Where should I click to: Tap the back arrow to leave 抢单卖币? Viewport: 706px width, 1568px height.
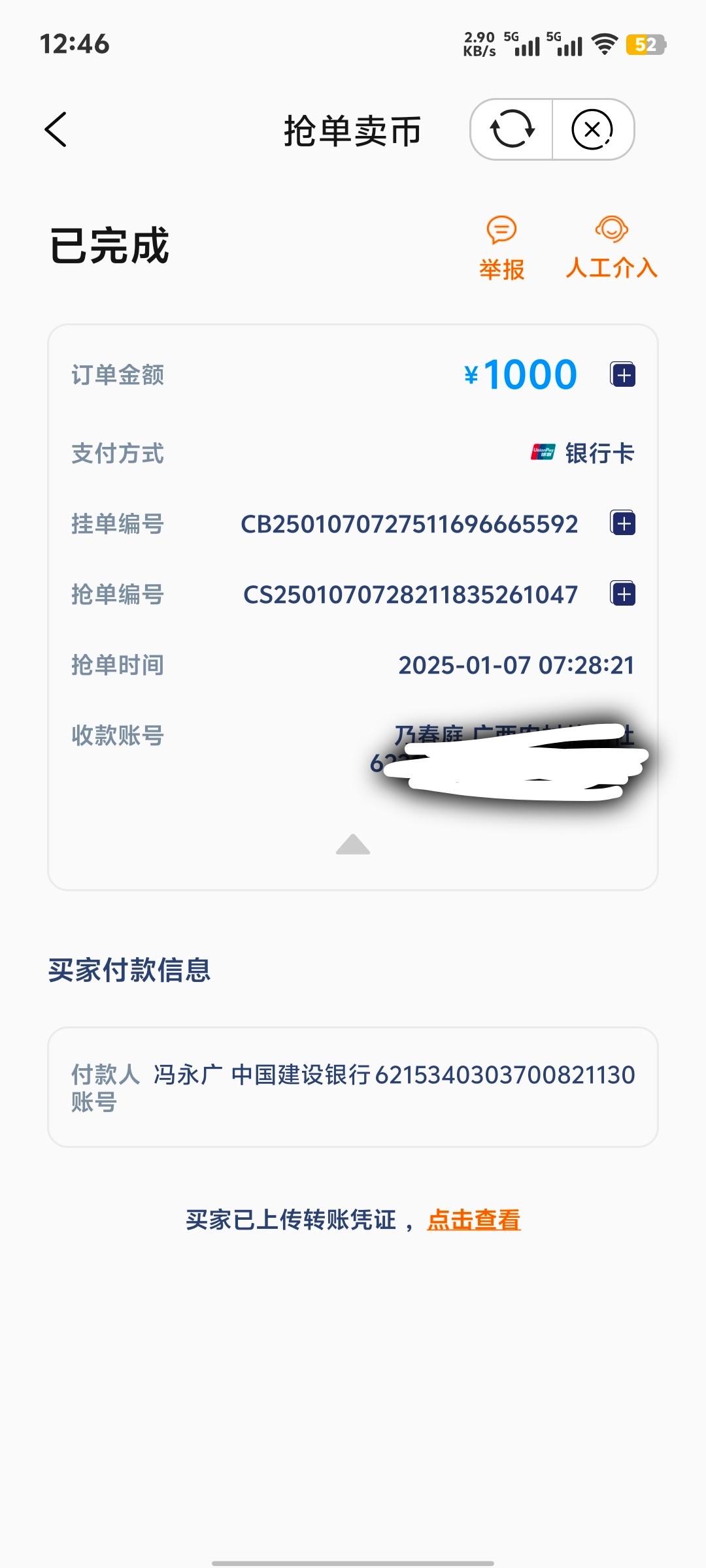(x=56, y=130)
